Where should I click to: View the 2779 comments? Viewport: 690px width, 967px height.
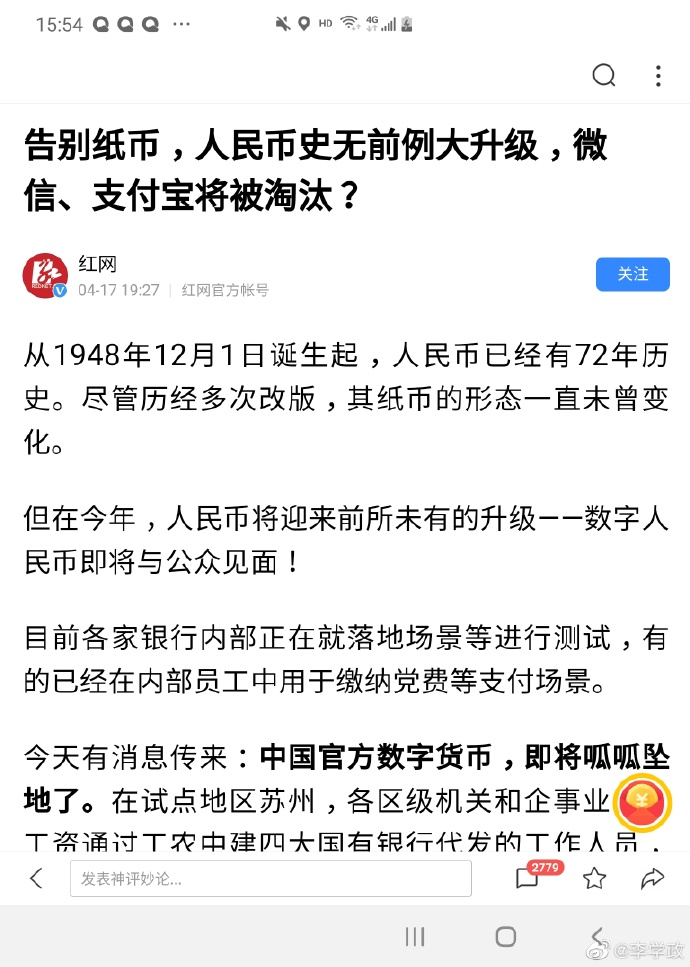pyautogui.click(x=528, y=878)
